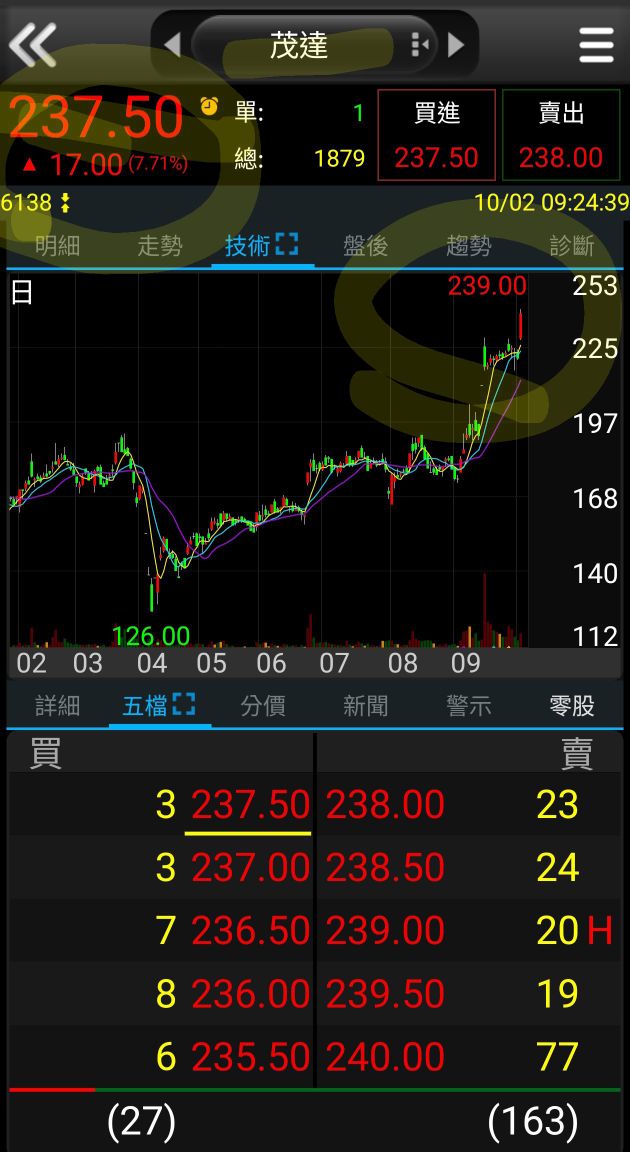This screenshot has width=630, height=1152.
Task: Select the 五檔 order book tab
Action: (159, 706)
